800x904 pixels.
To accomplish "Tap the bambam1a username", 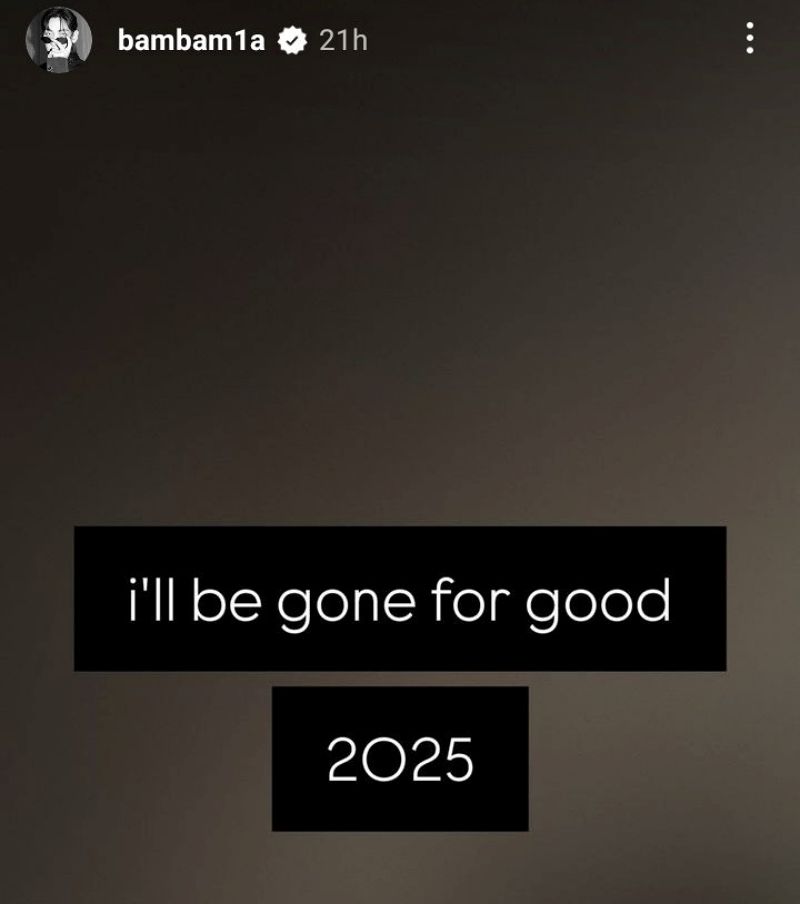I will click(191, 40).
